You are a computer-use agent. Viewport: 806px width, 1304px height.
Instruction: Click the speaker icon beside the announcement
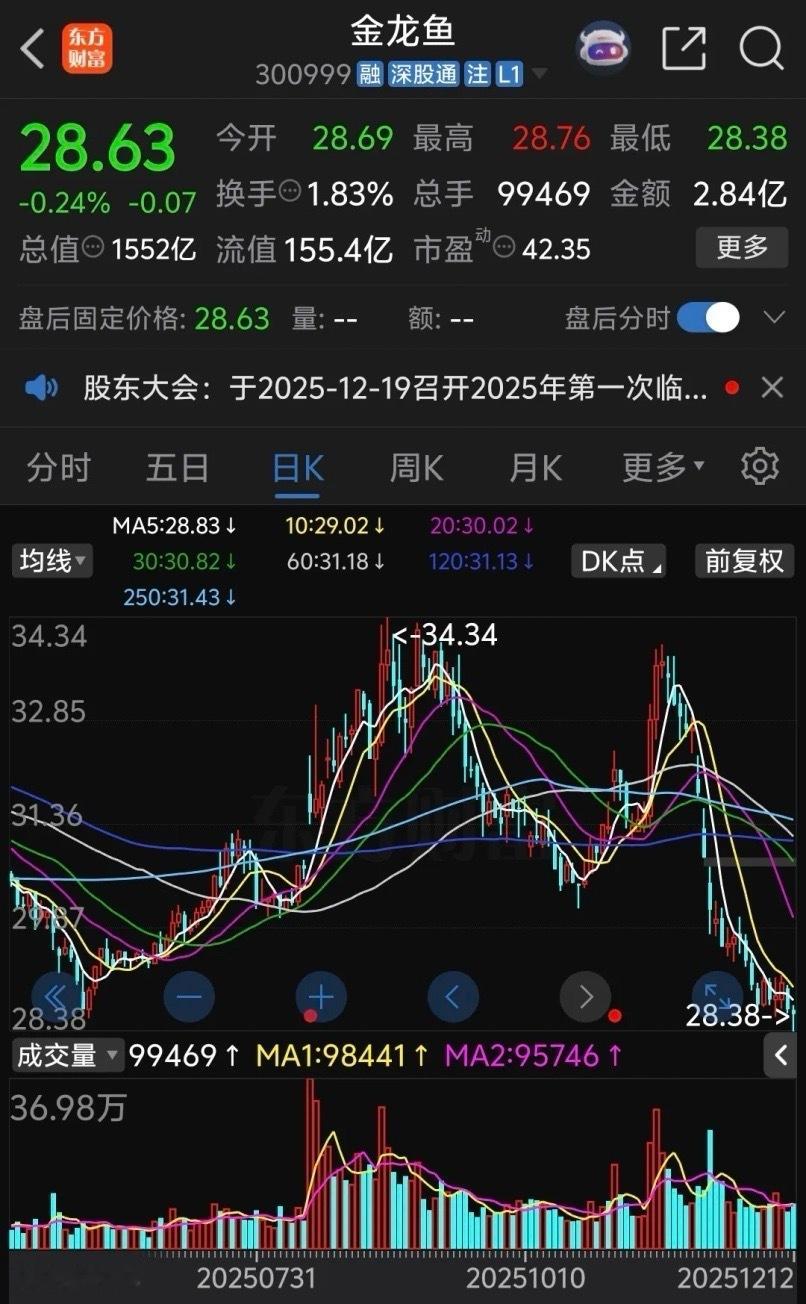(x=41, y=388)
